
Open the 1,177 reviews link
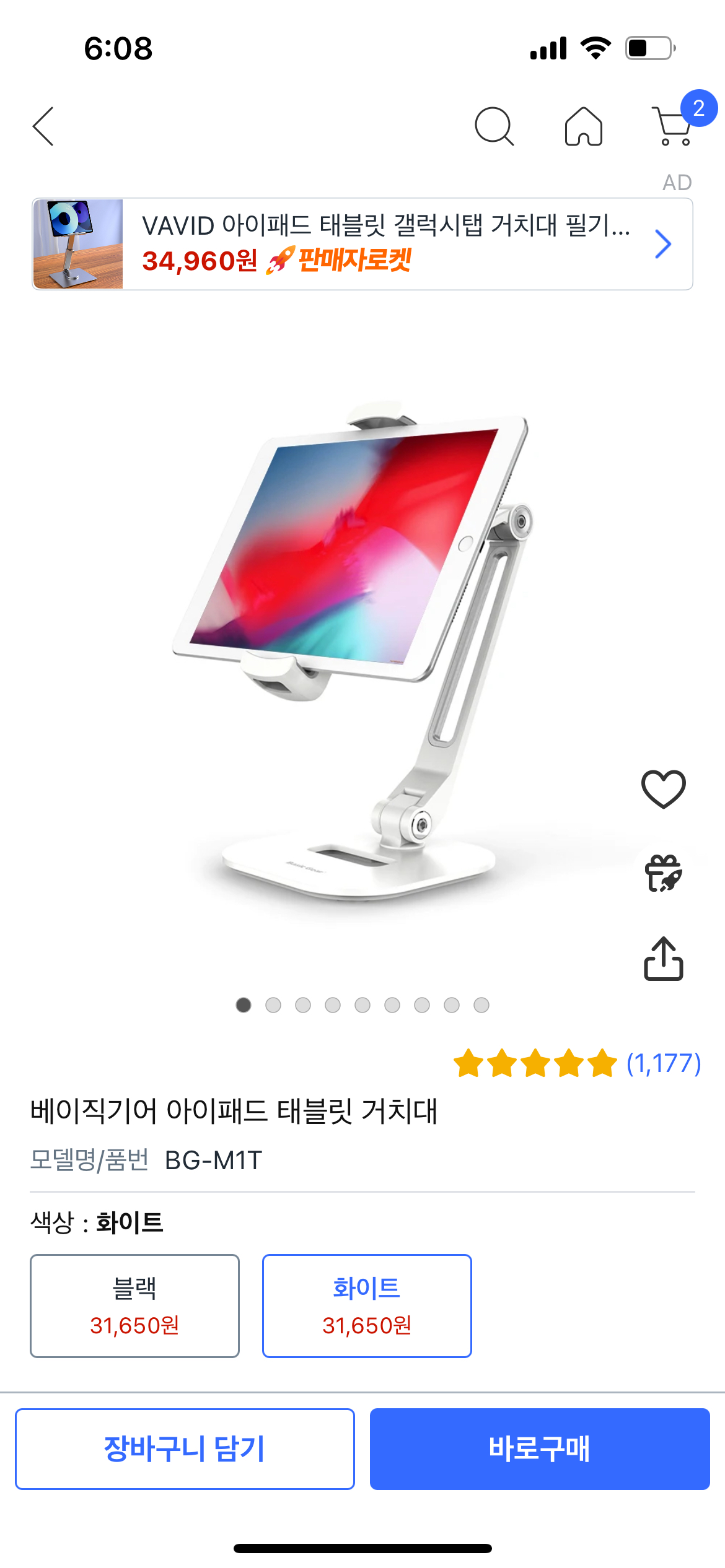point(663,1064)
